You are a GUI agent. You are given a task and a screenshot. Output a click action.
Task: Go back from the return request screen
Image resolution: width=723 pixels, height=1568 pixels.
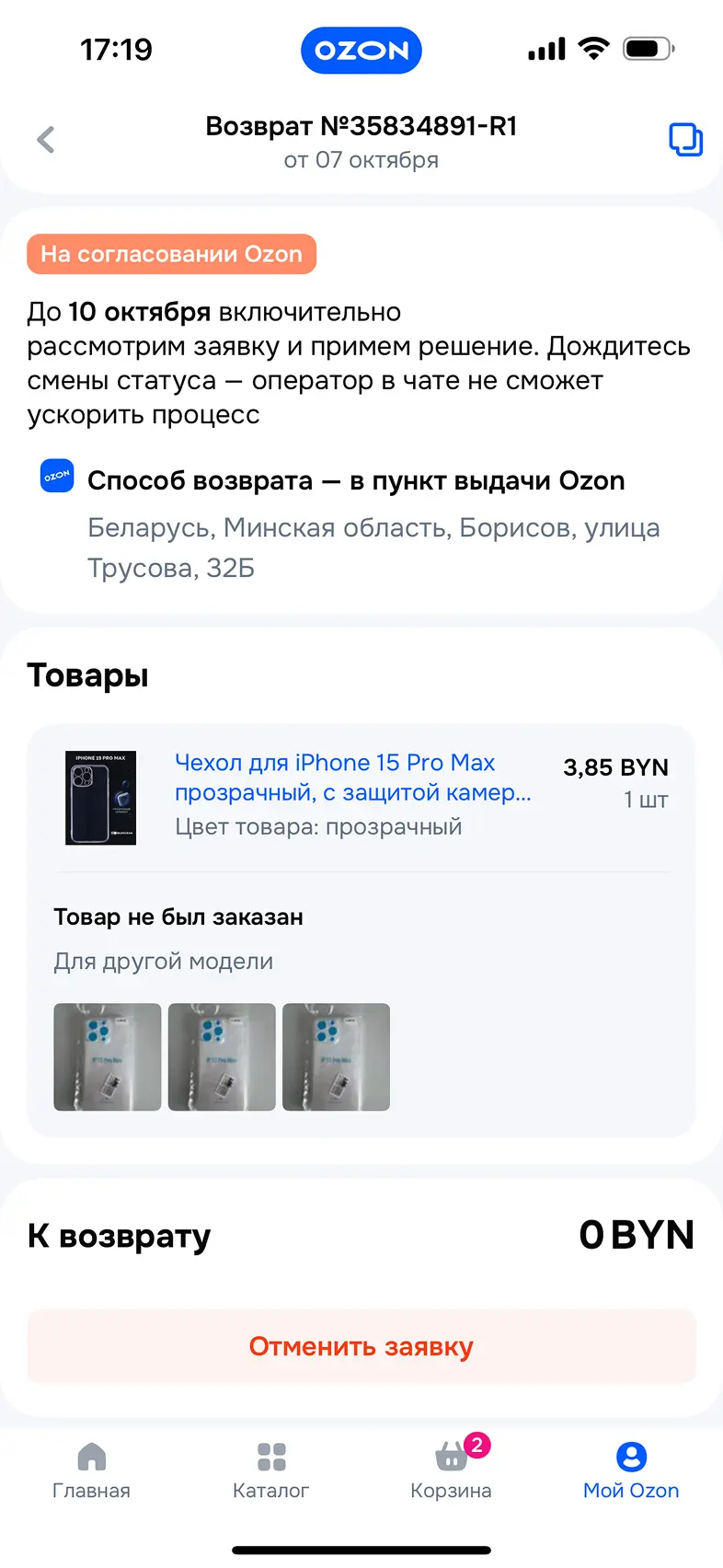coord(46,140)
